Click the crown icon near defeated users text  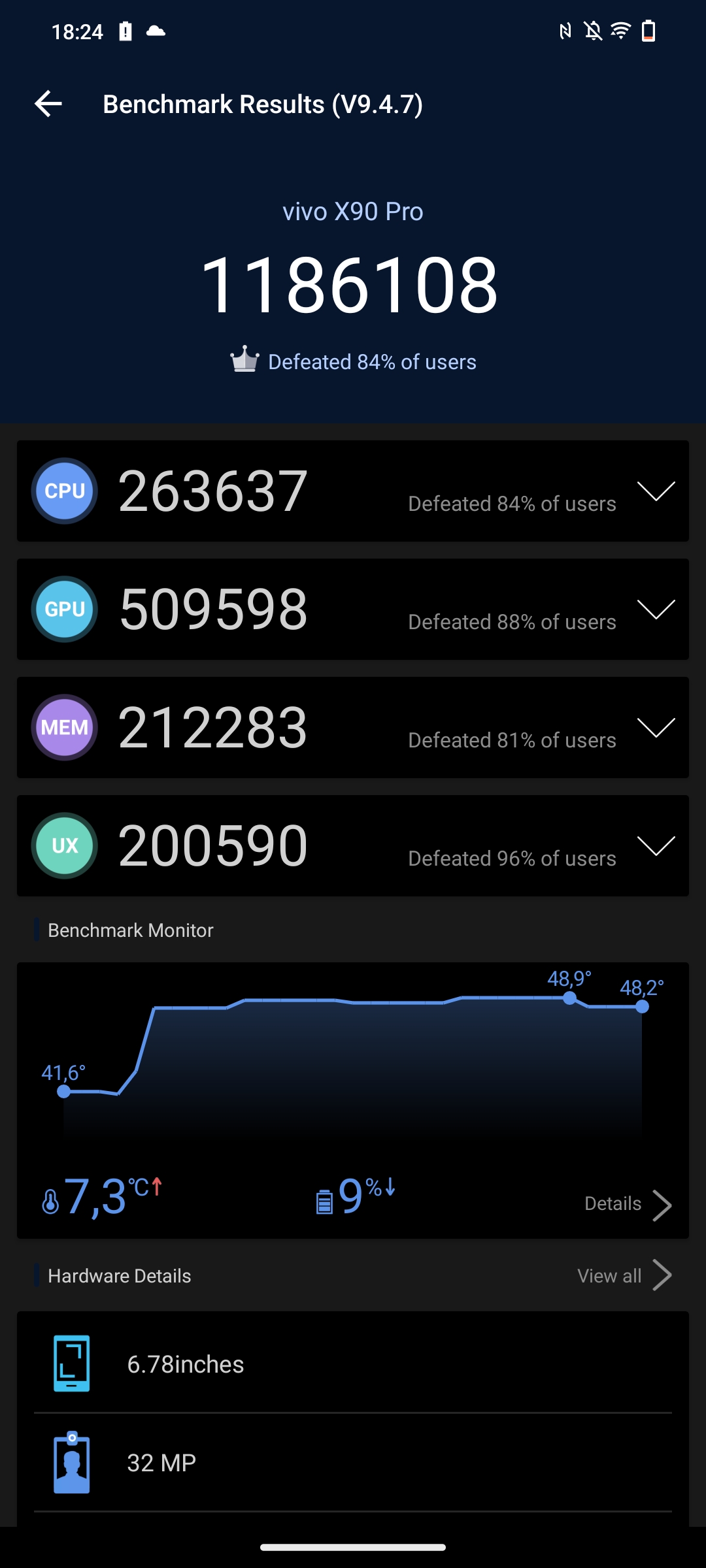pos(245,360)
